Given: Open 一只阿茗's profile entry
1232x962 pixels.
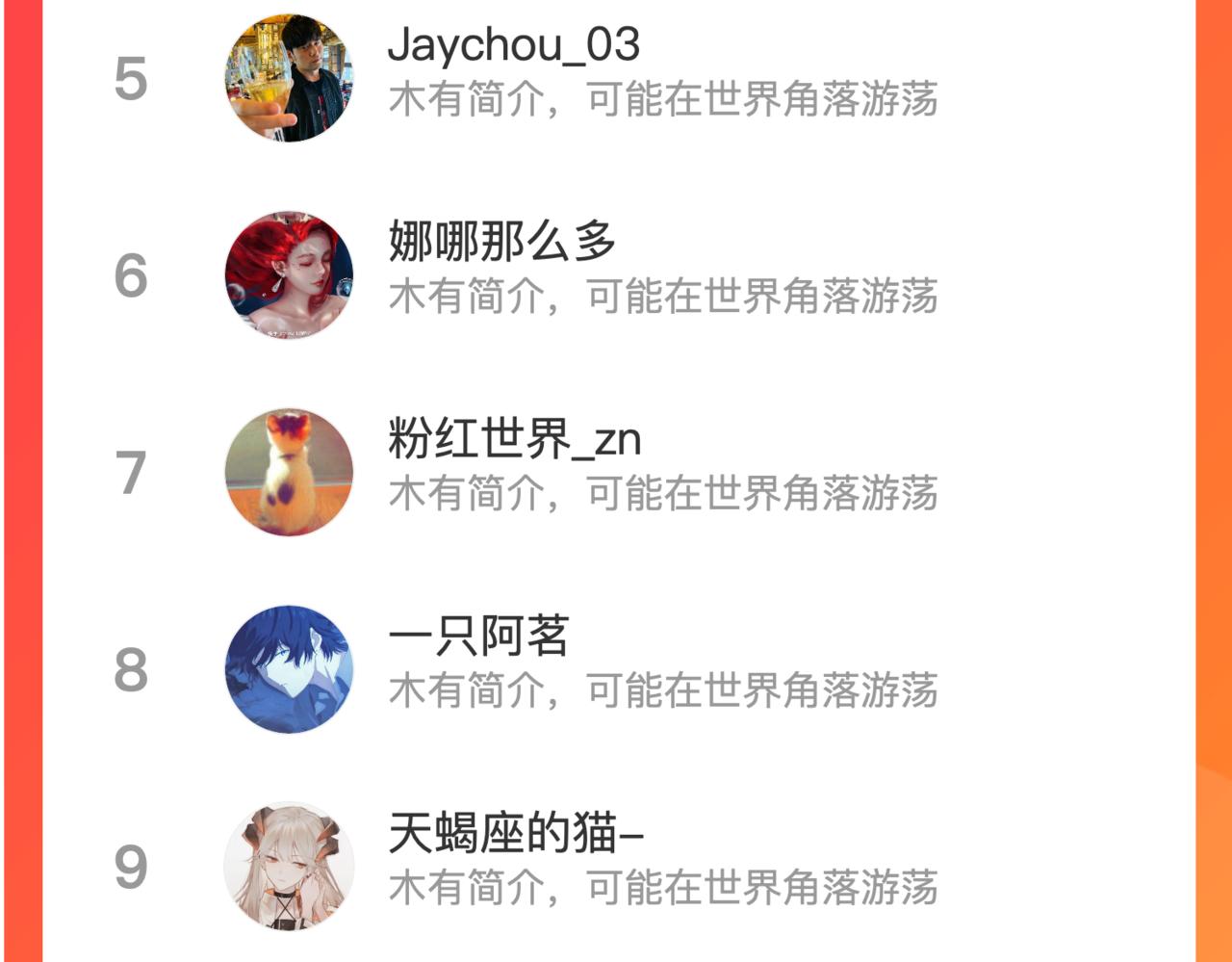Looking at the screenshot, I should coord(619,669).
